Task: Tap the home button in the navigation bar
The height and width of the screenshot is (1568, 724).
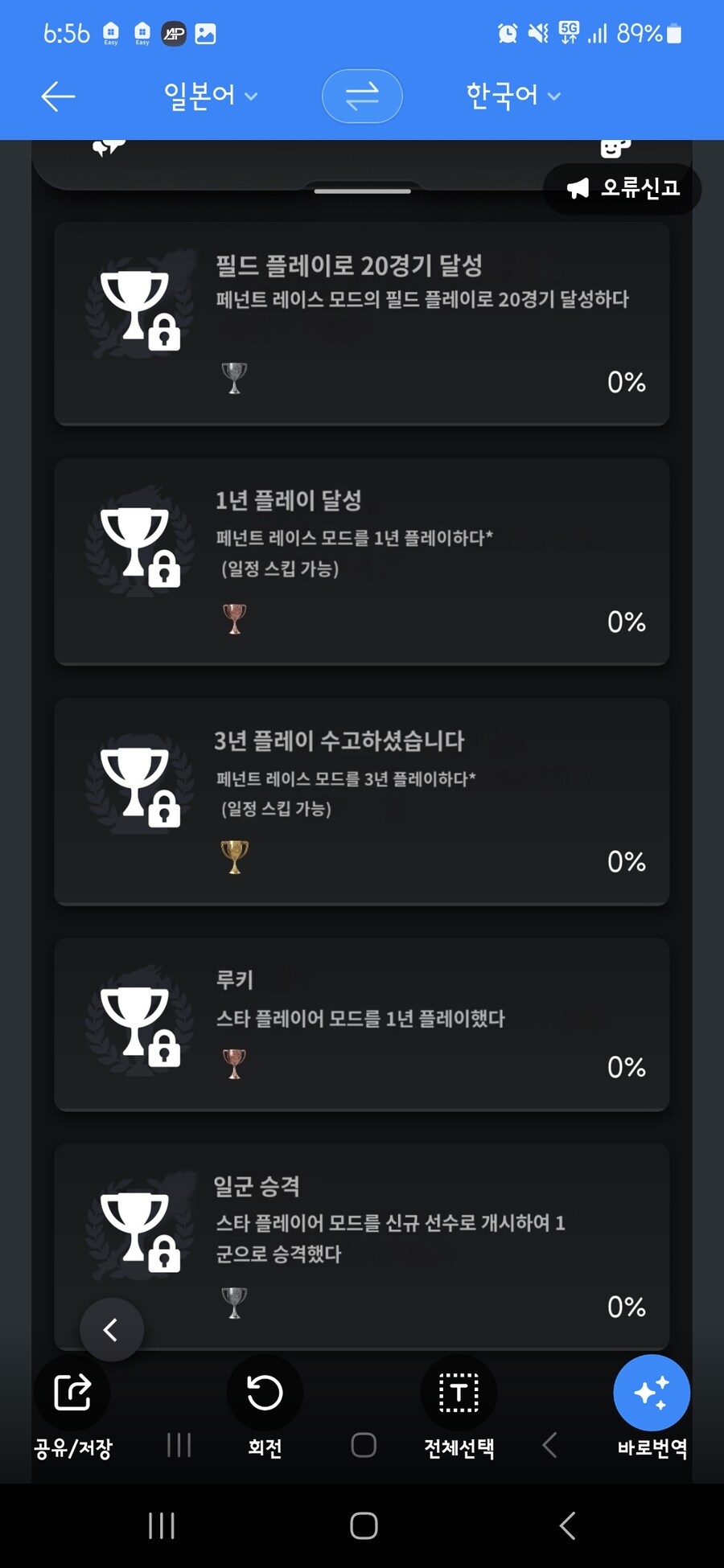Action: tap(363, 1524)
